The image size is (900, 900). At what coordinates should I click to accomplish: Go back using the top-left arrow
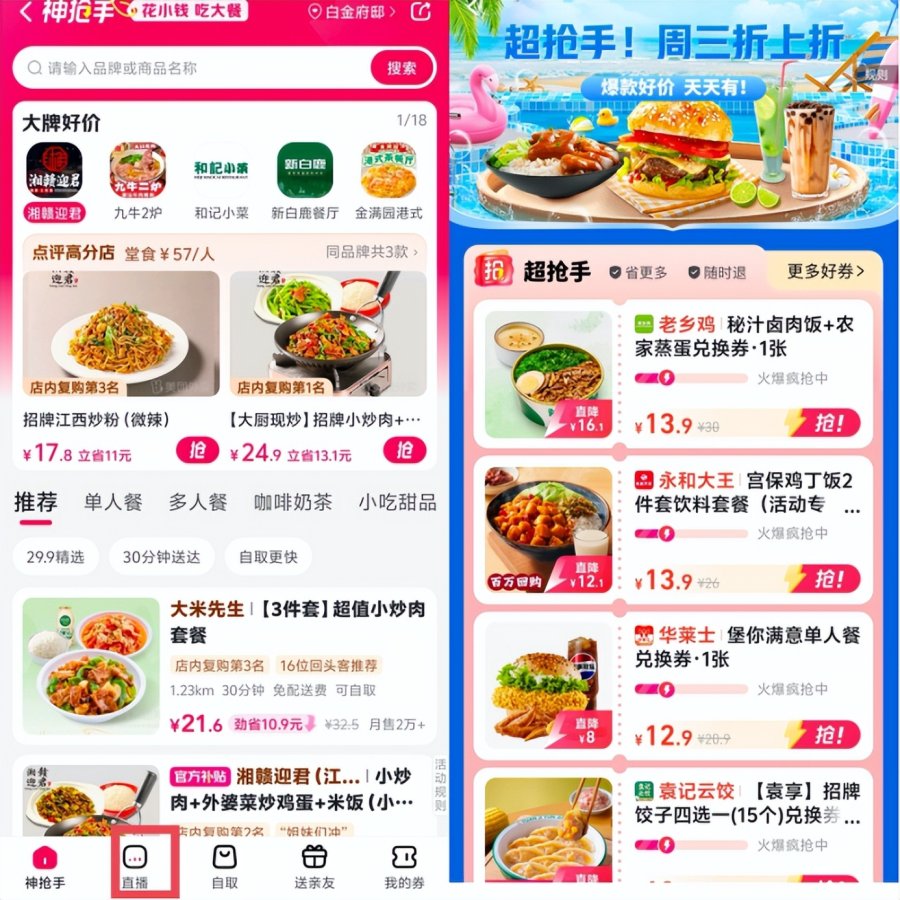26,12
